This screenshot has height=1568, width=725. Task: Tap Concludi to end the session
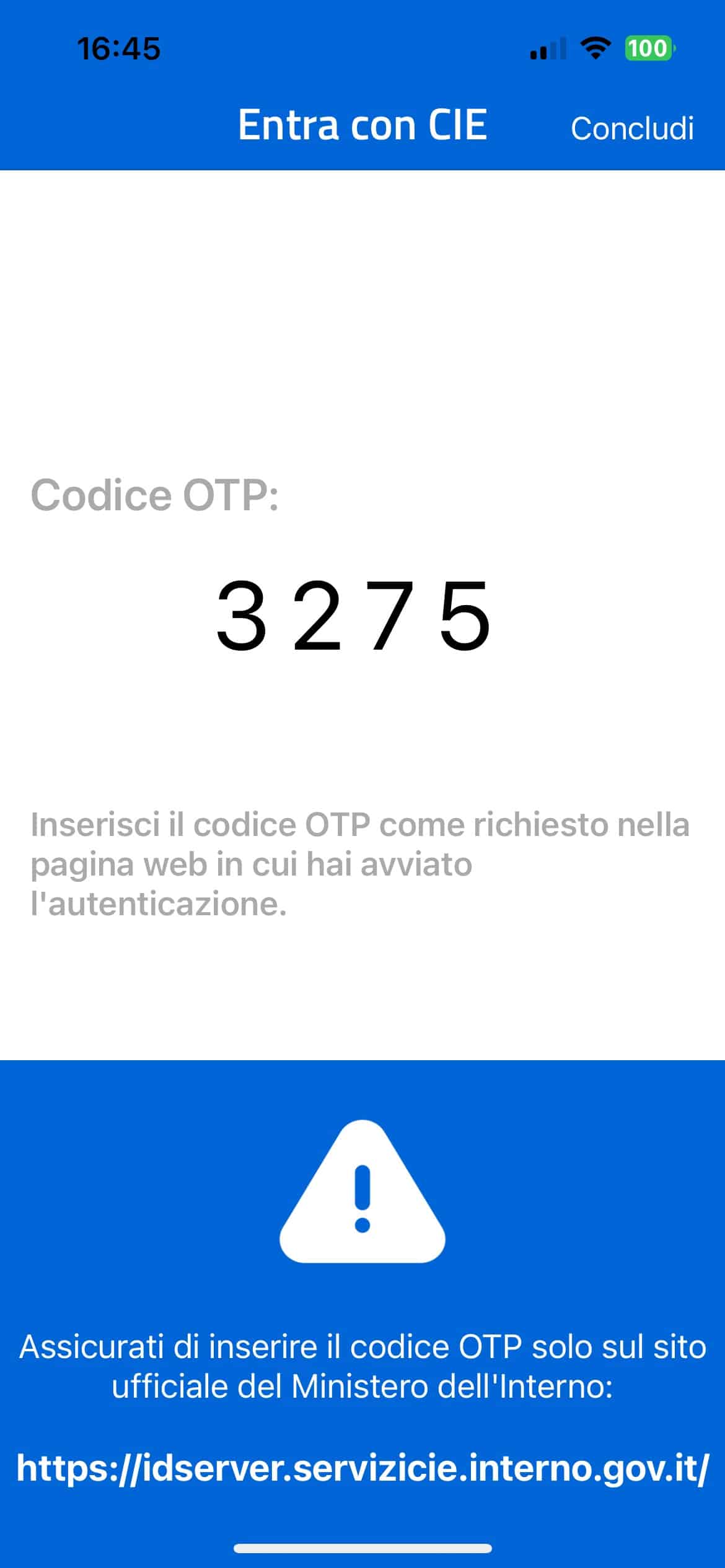coord(633,128)
